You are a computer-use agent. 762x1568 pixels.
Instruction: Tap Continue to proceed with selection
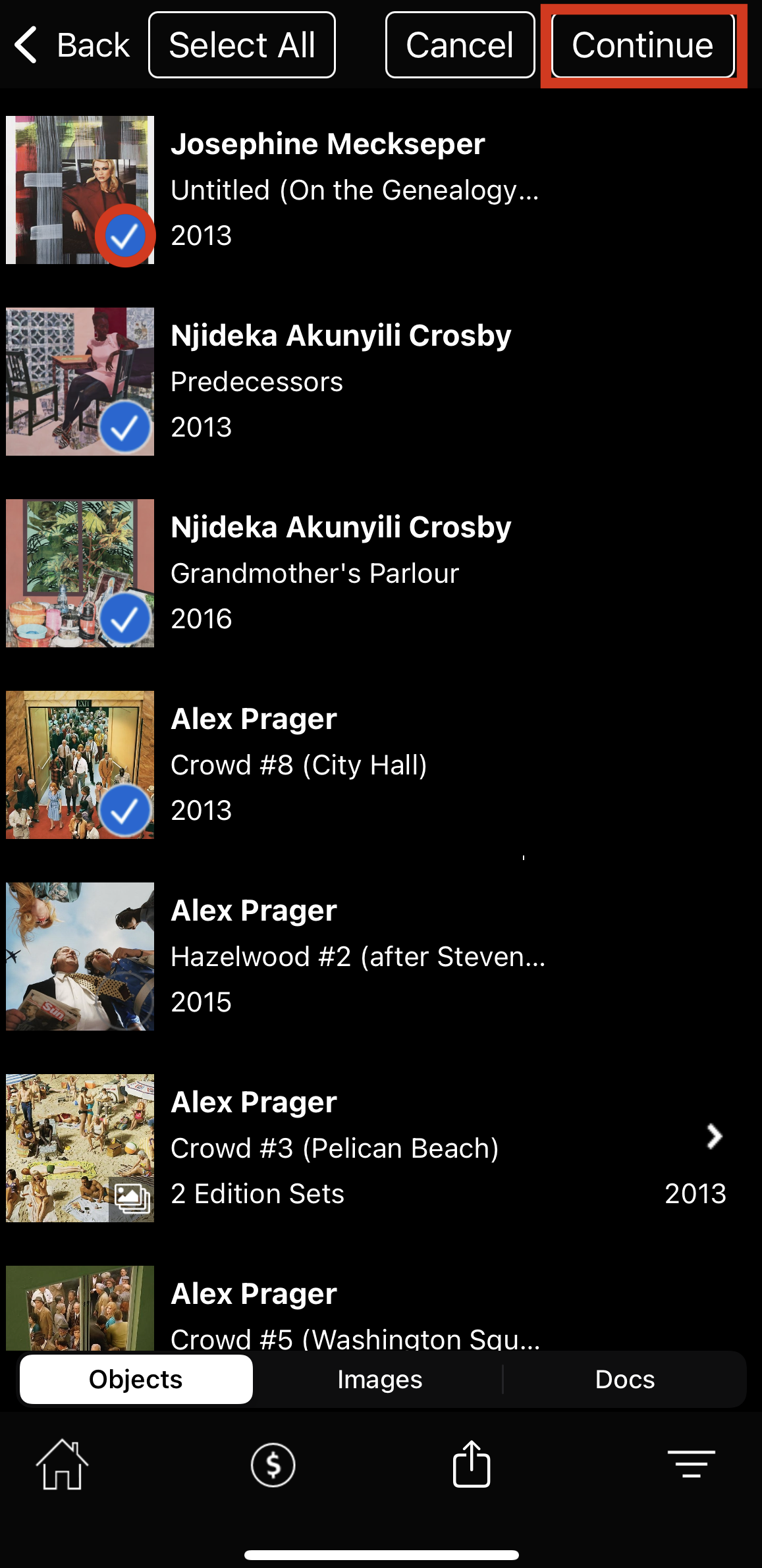click(643, 45)
